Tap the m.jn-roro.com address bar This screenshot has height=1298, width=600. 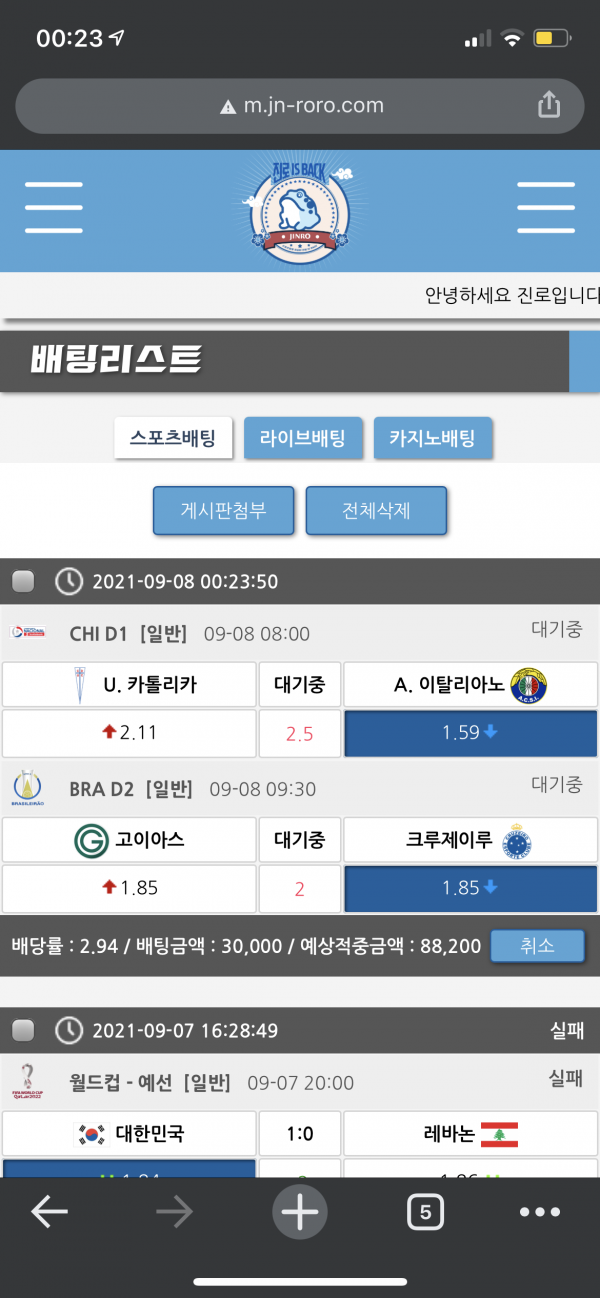point(300,105)
